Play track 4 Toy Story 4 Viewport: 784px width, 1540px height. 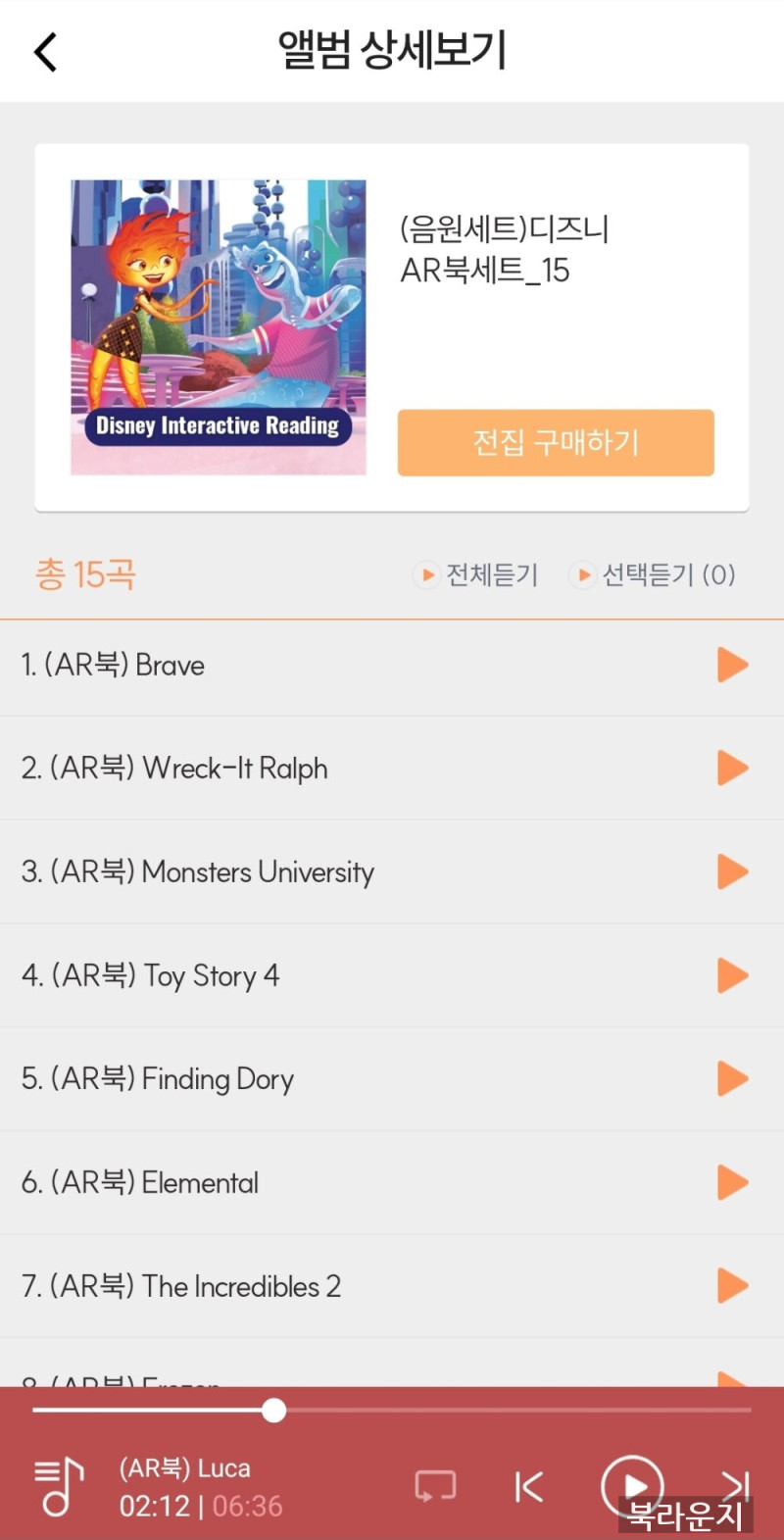click(732, 975)
